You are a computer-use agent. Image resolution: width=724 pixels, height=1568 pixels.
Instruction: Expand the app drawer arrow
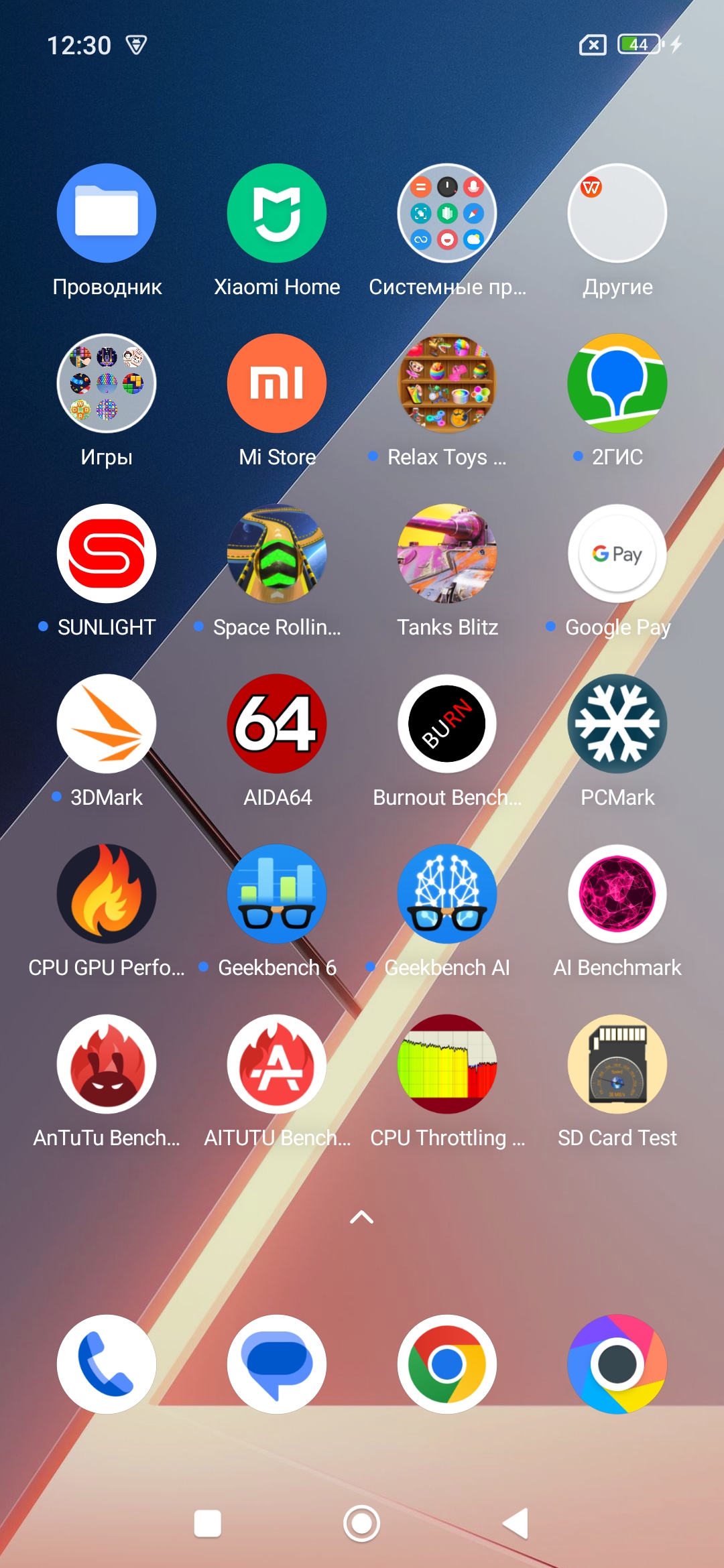[x=362, y=1217]
